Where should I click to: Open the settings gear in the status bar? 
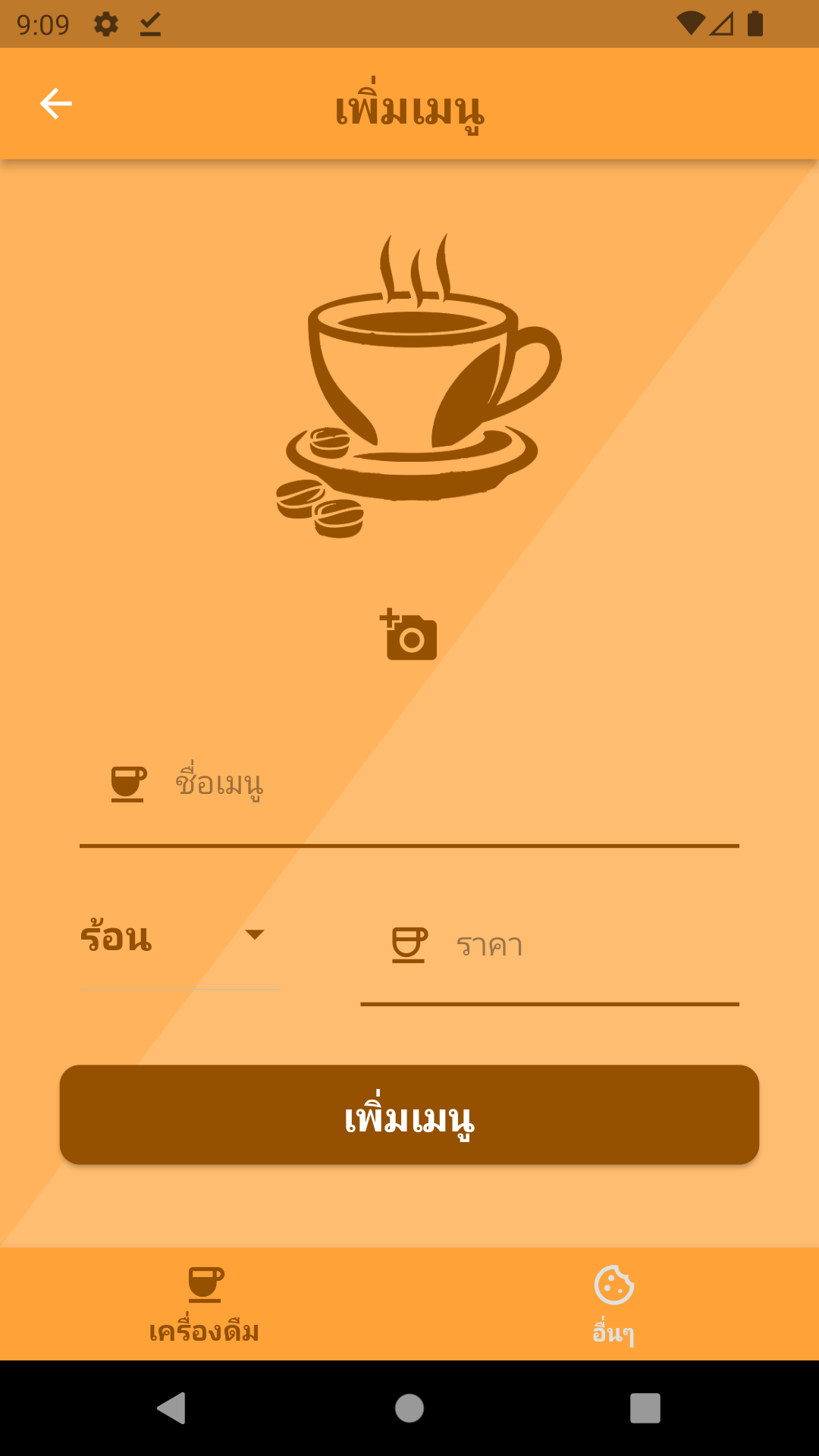click(105, 24)
